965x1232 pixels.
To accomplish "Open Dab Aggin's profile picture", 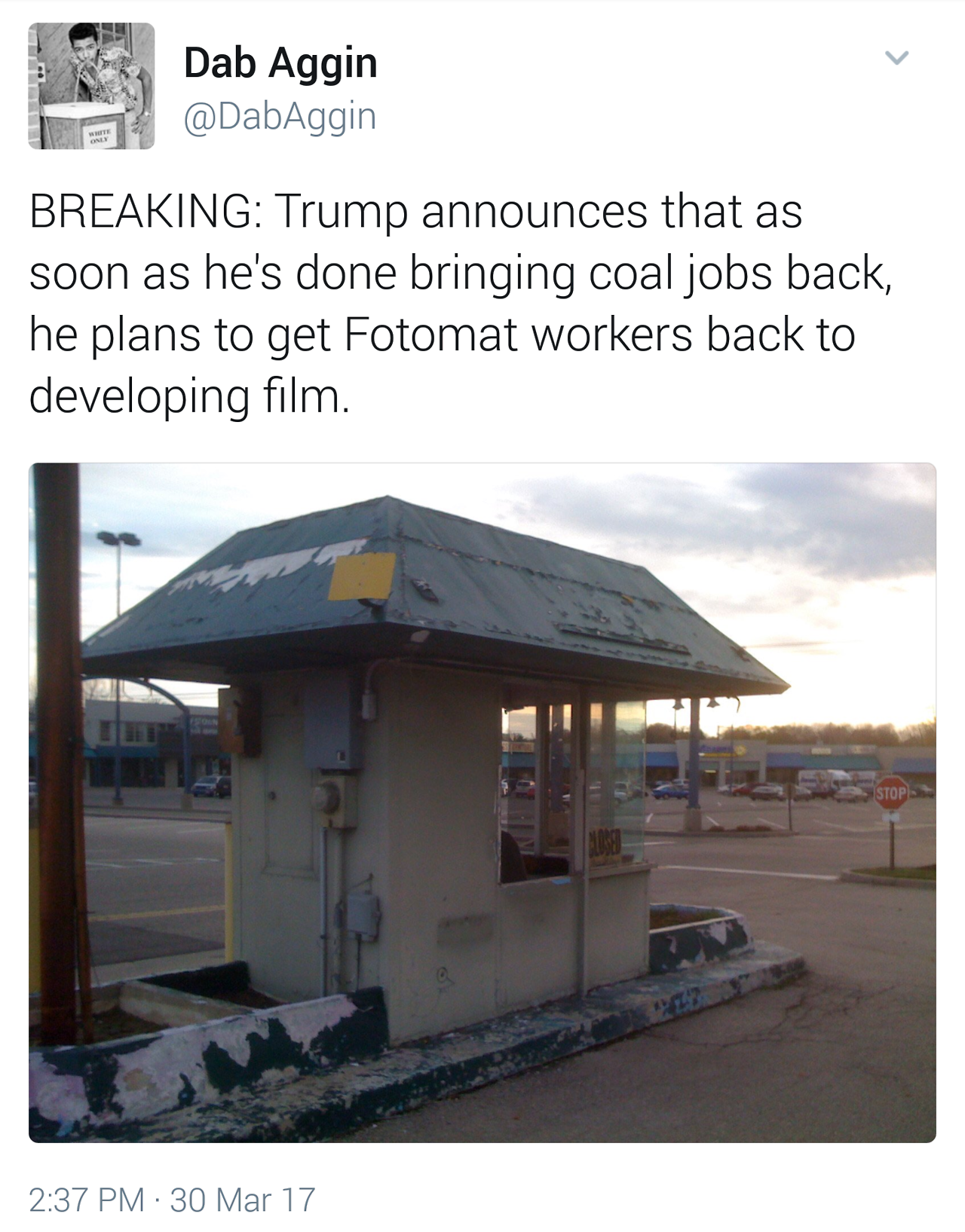I will pyautogui.click(x=91, y=86).
